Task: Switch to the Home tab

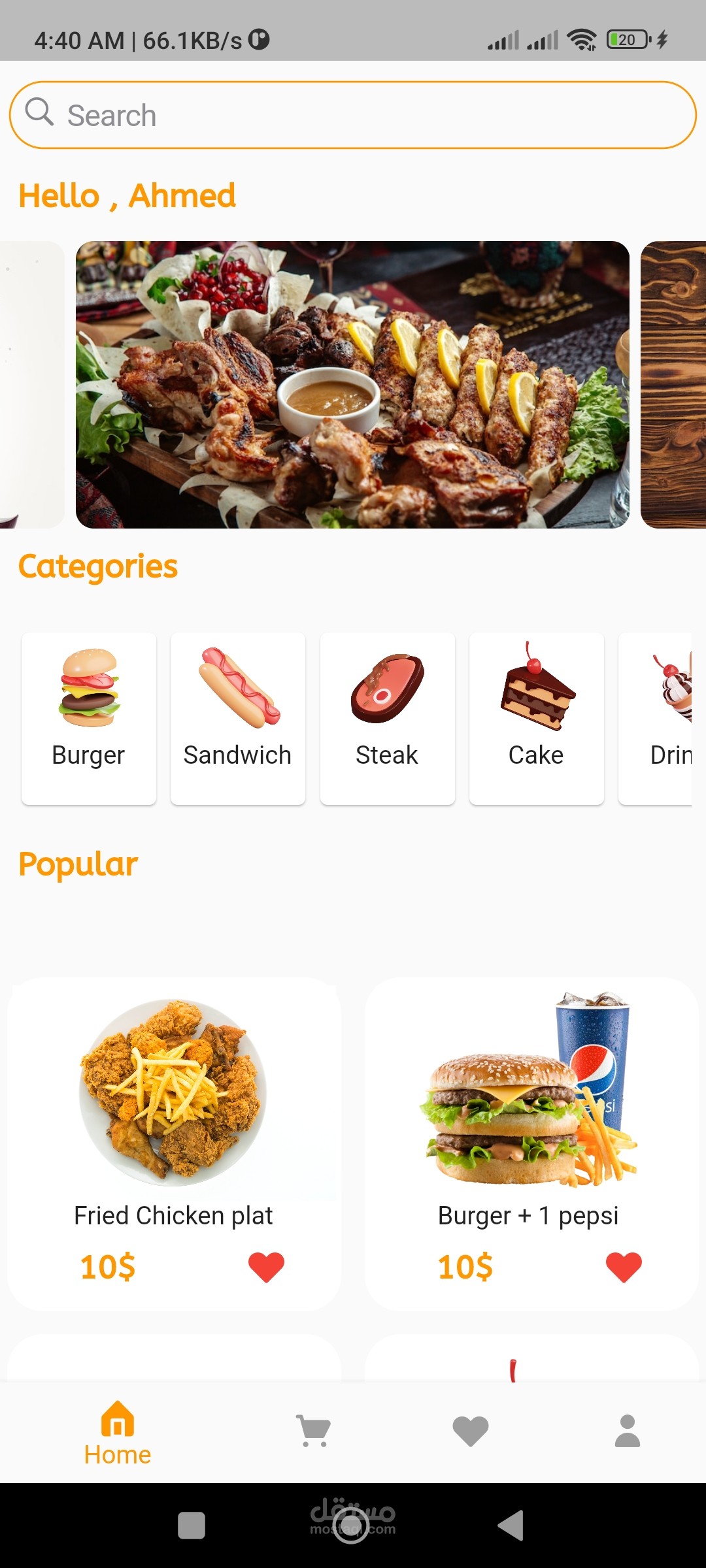Action: tap(118, 1433)
